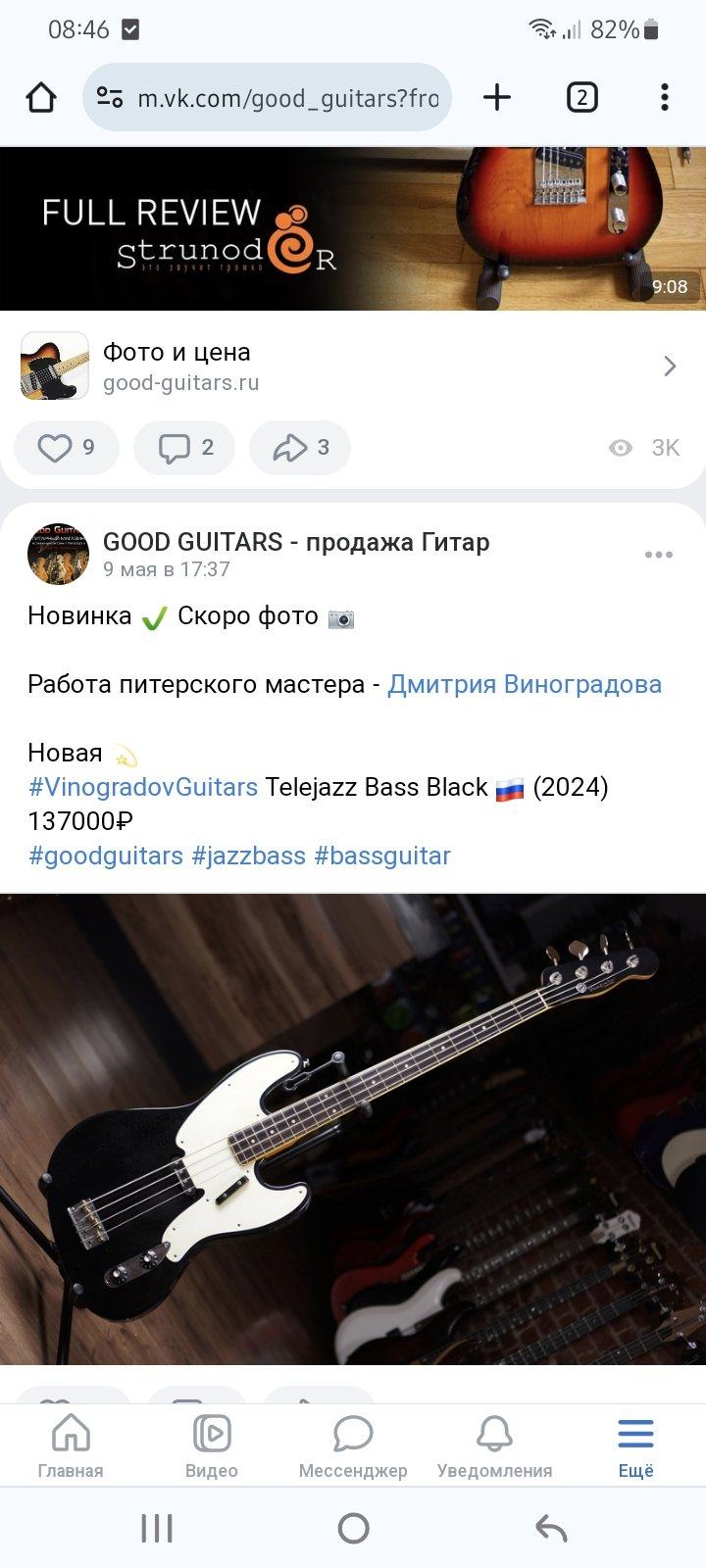
Task: Like the post with 9 likes
Action: [66, 448]
